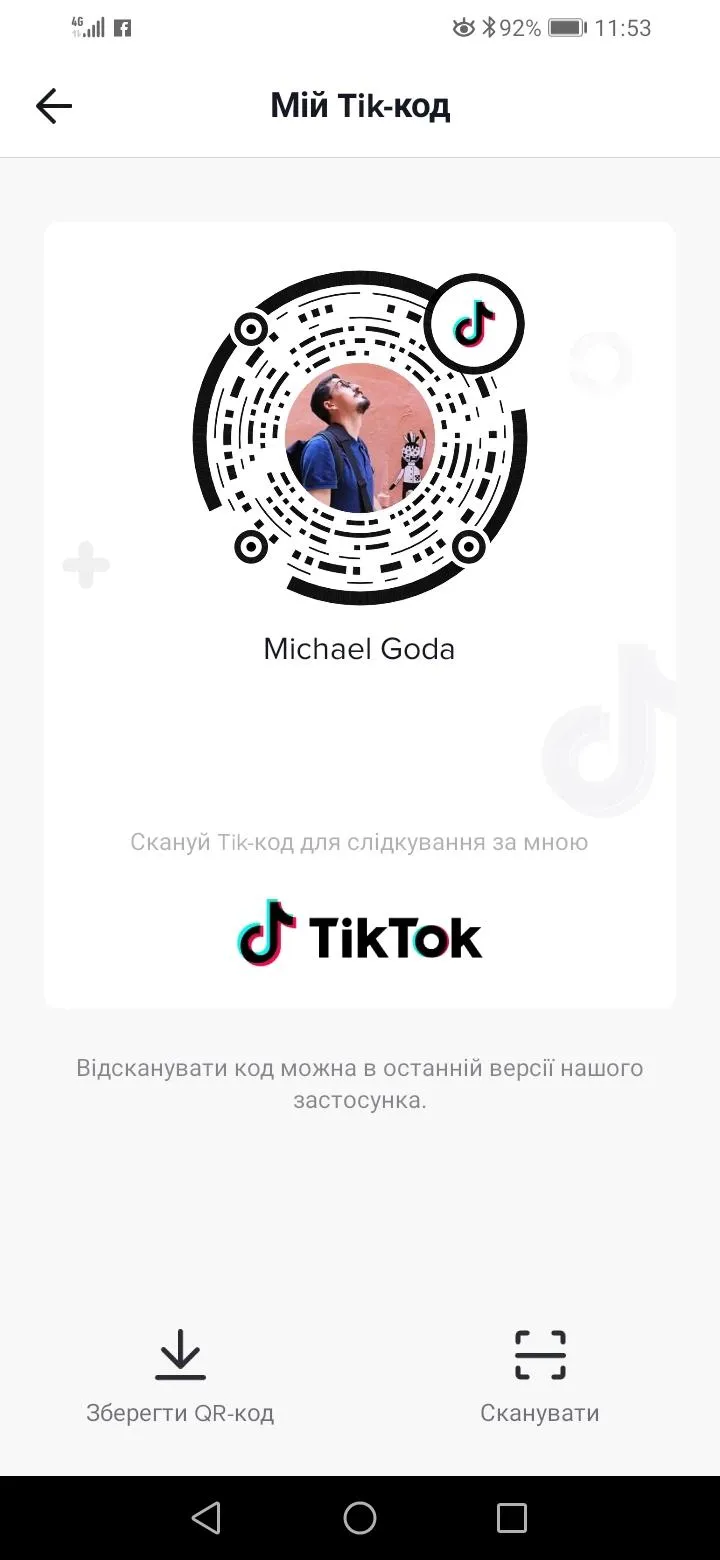Screen dimensions: 720x1560
Task: Open the Сканувати scanner
Action: (540, 1376)
